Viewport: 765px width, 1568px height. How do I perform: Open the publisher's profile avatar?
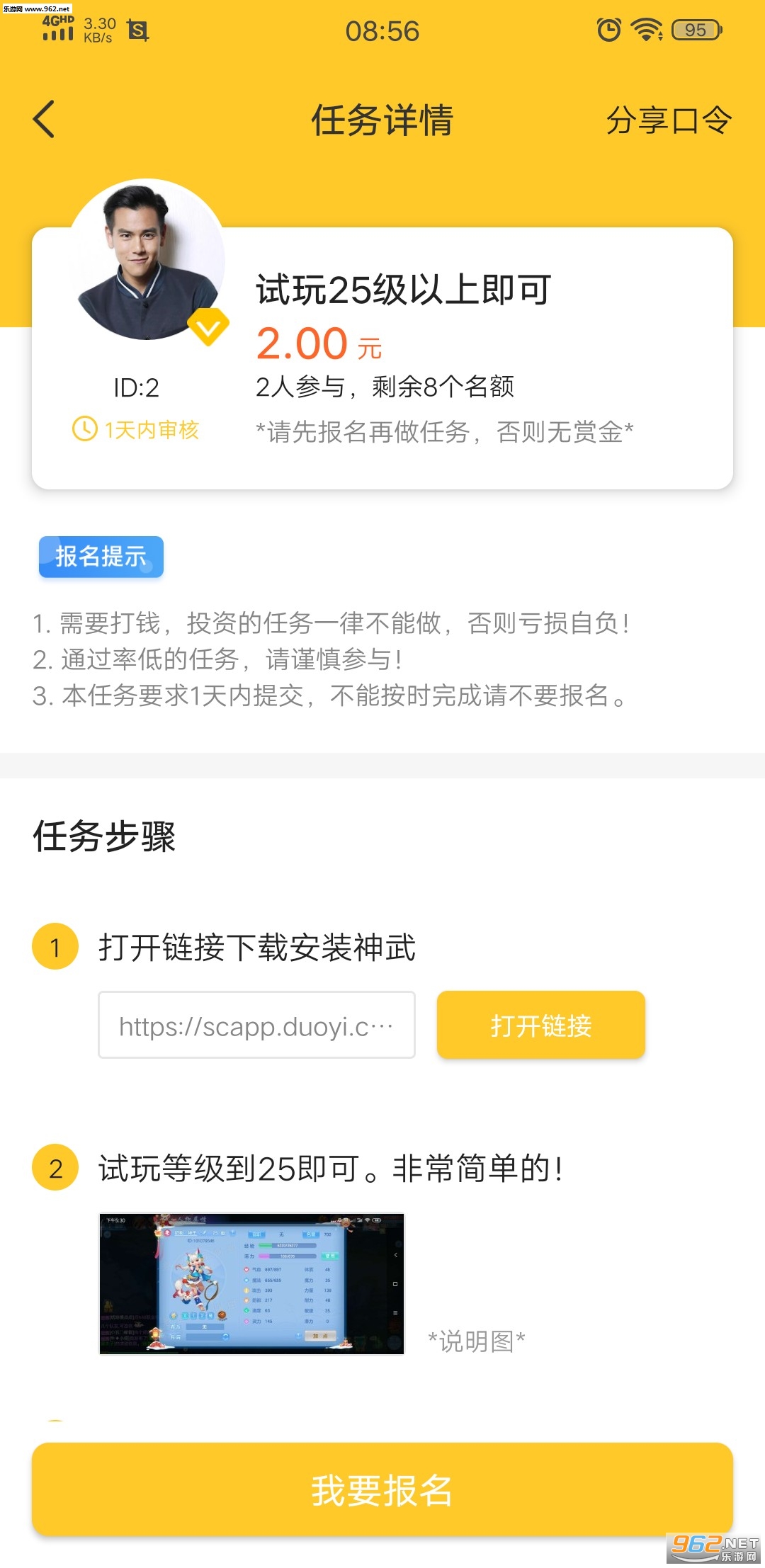(147, 260)
